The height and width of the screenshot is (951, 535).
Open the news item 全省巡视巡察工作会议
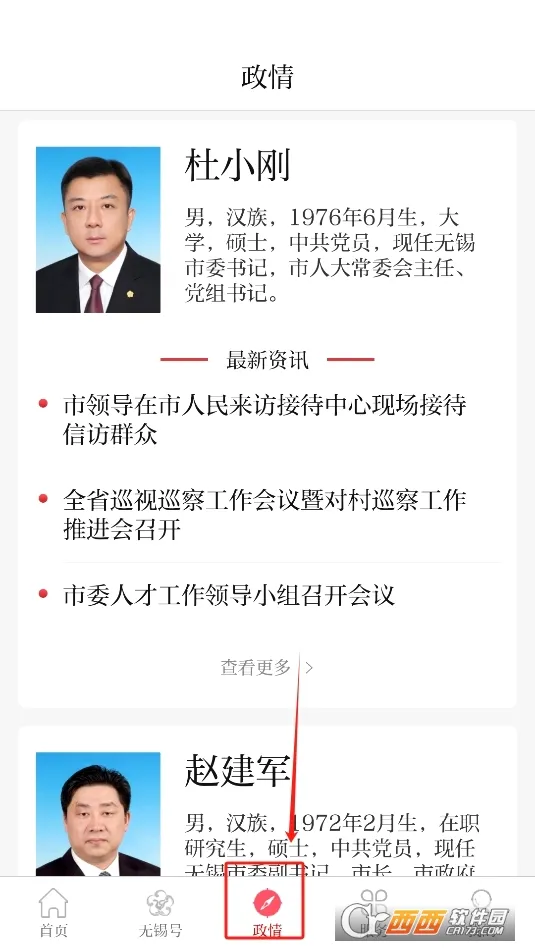tap(264, 515)
